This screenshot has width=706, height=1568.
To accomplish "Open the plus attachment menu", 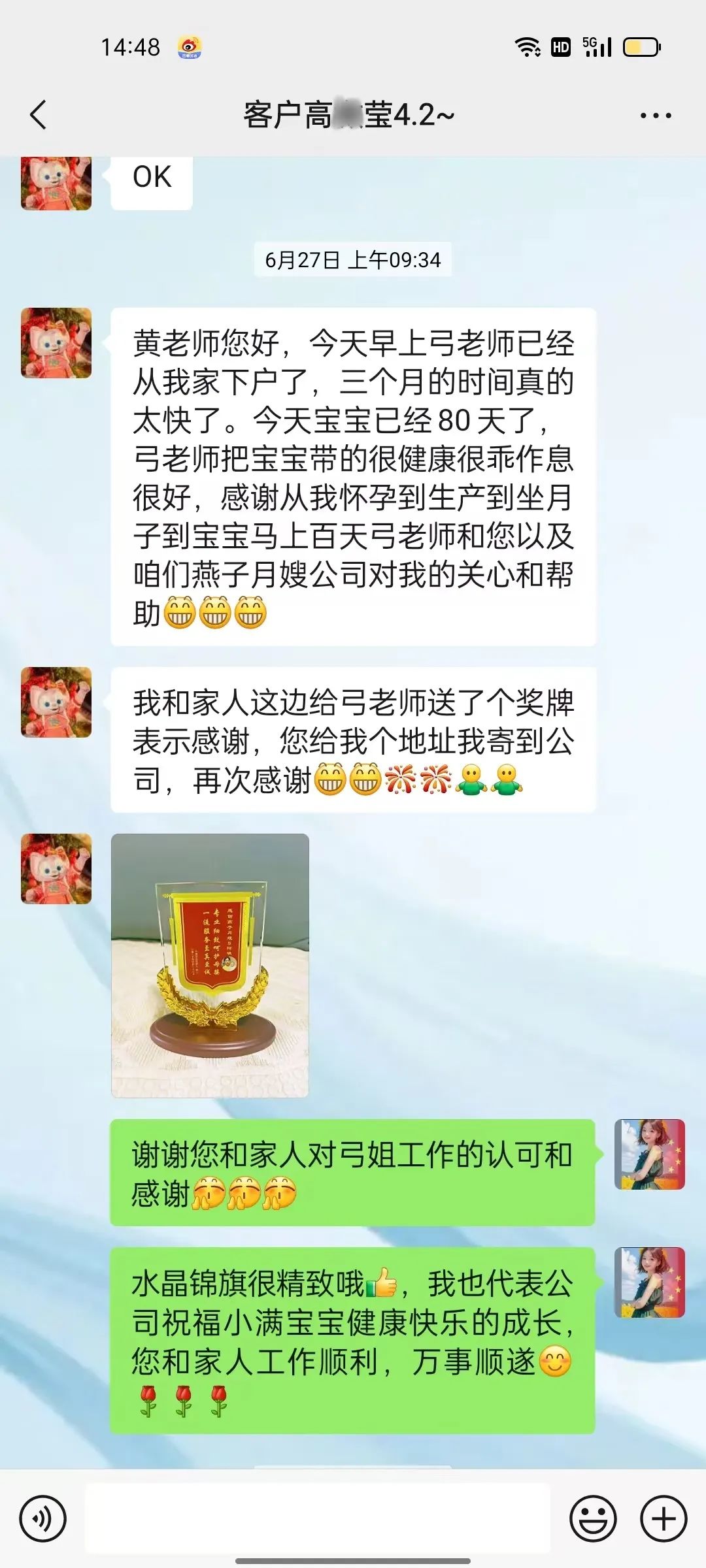I will (x=664, y=1519).
